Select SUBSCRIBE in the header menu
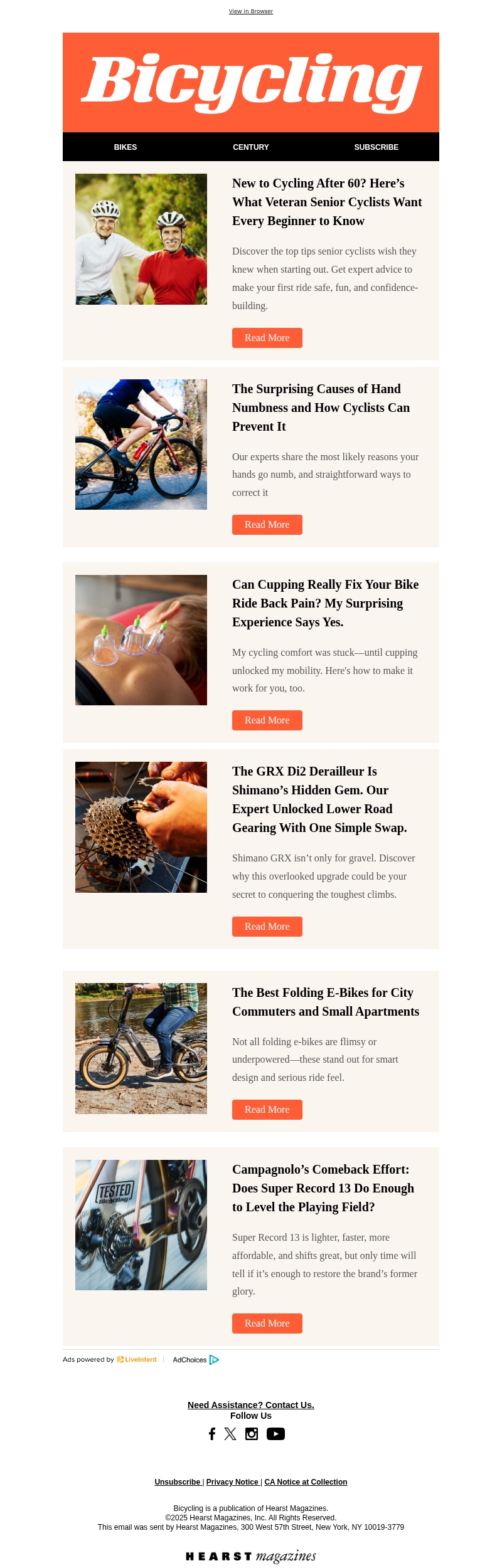This screenshot has width=502, height=1568. point(376,147)
